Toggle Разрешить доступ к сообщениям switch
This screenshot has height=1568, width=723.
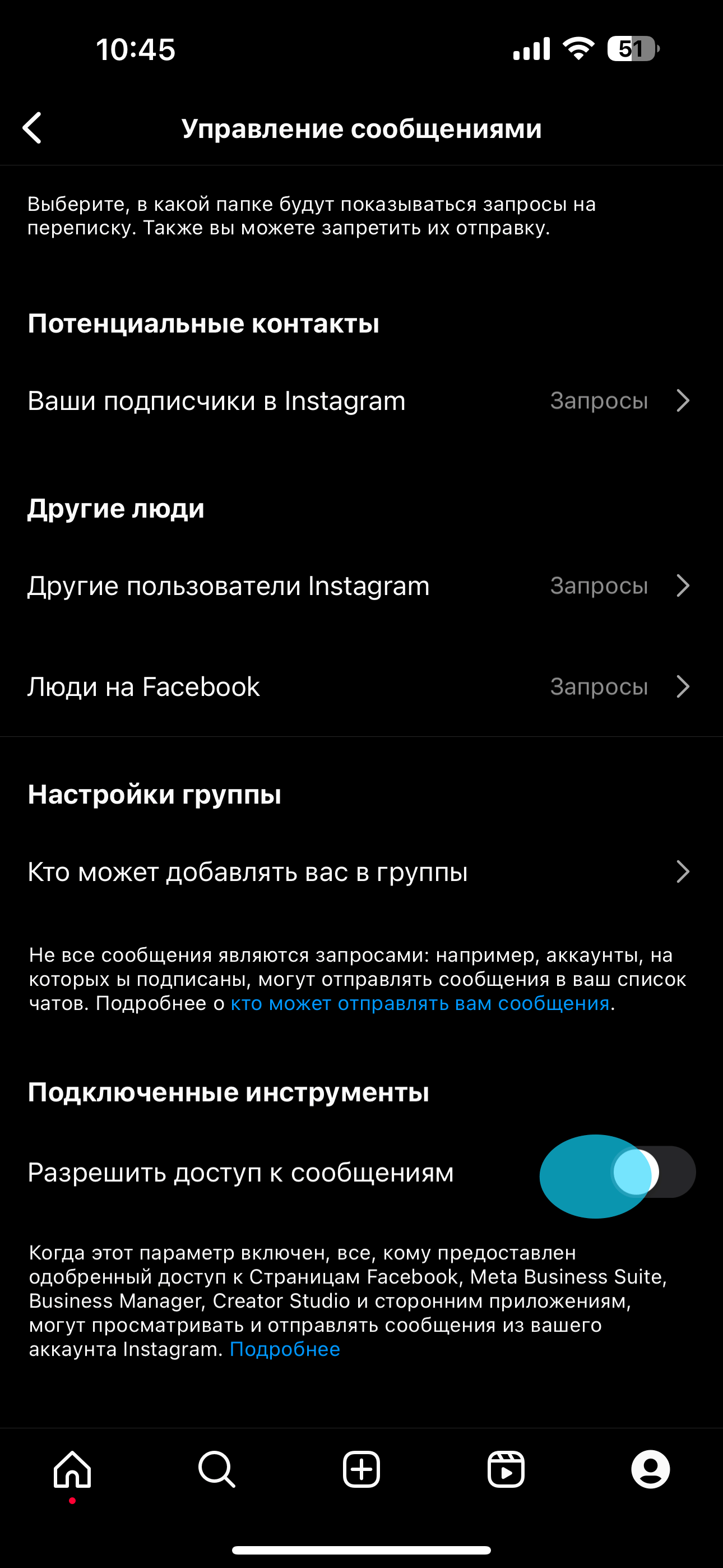[x=654, y=1172]
